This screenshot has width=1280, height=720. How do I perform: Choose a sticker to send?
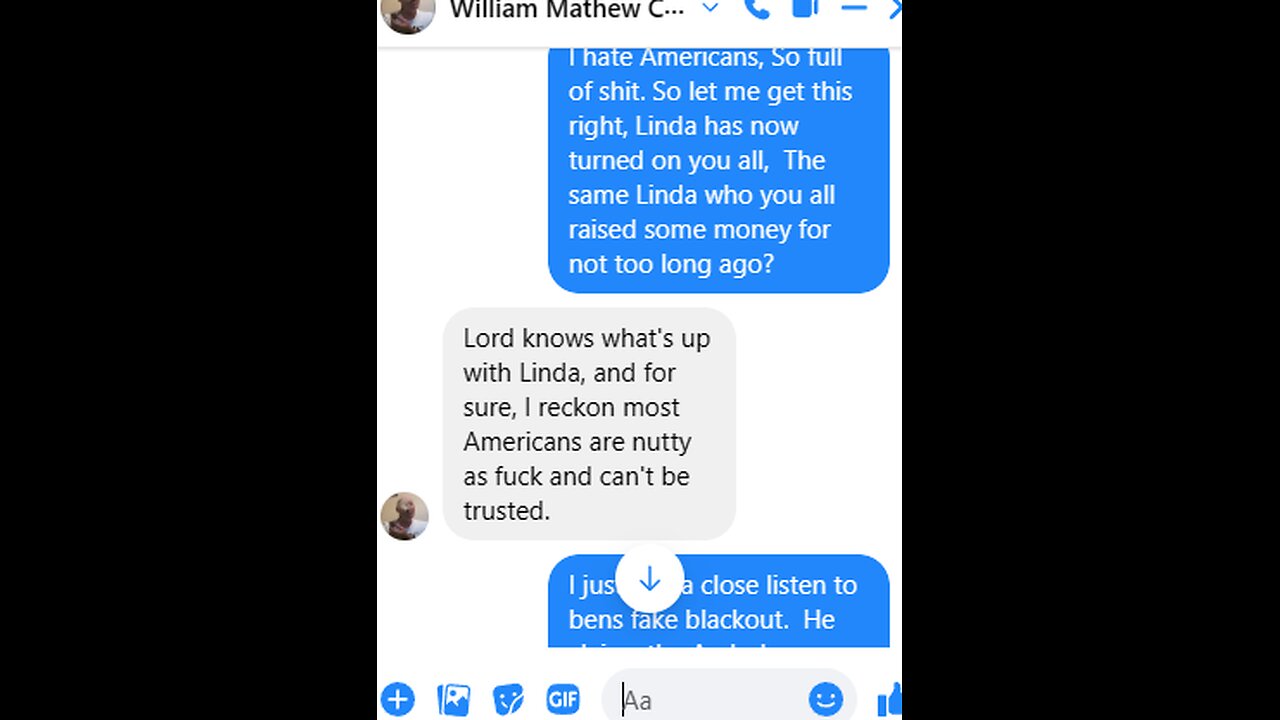click(x=508, y=699)
